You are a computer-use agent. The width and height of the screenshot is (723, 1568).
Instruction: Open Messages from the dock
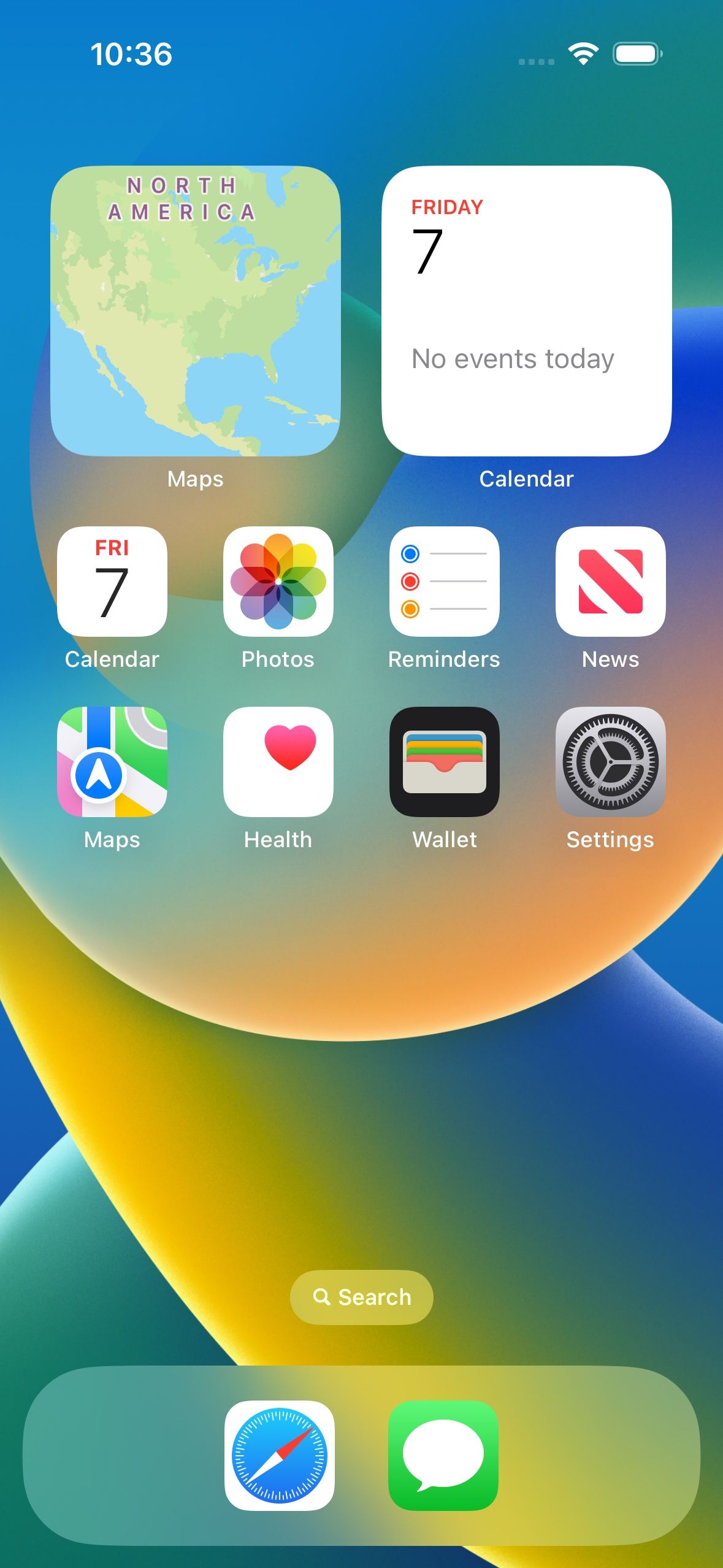[x=443, y=1455]
